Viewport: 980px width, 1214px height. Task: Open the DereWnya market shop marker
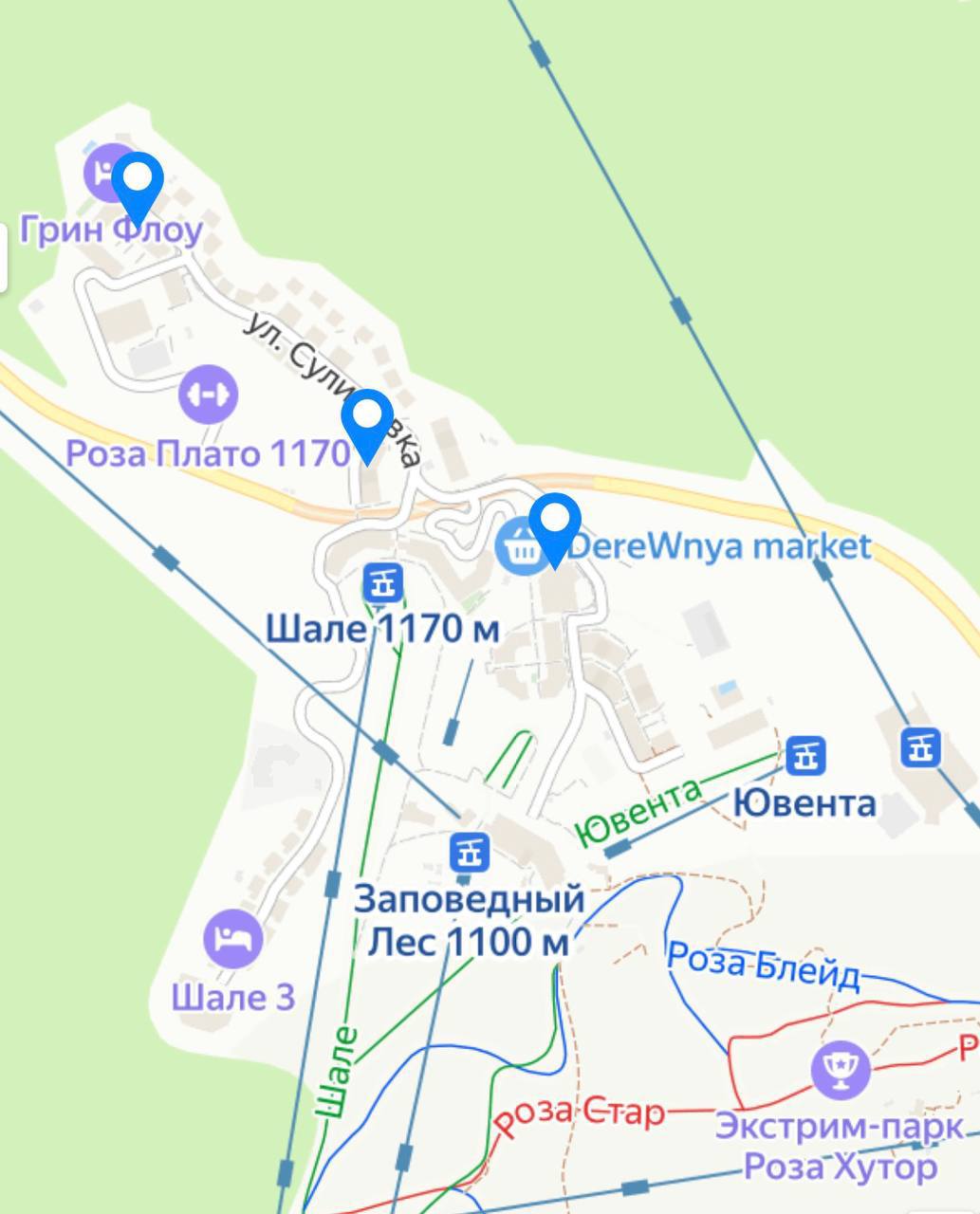[x=522, y=546]
